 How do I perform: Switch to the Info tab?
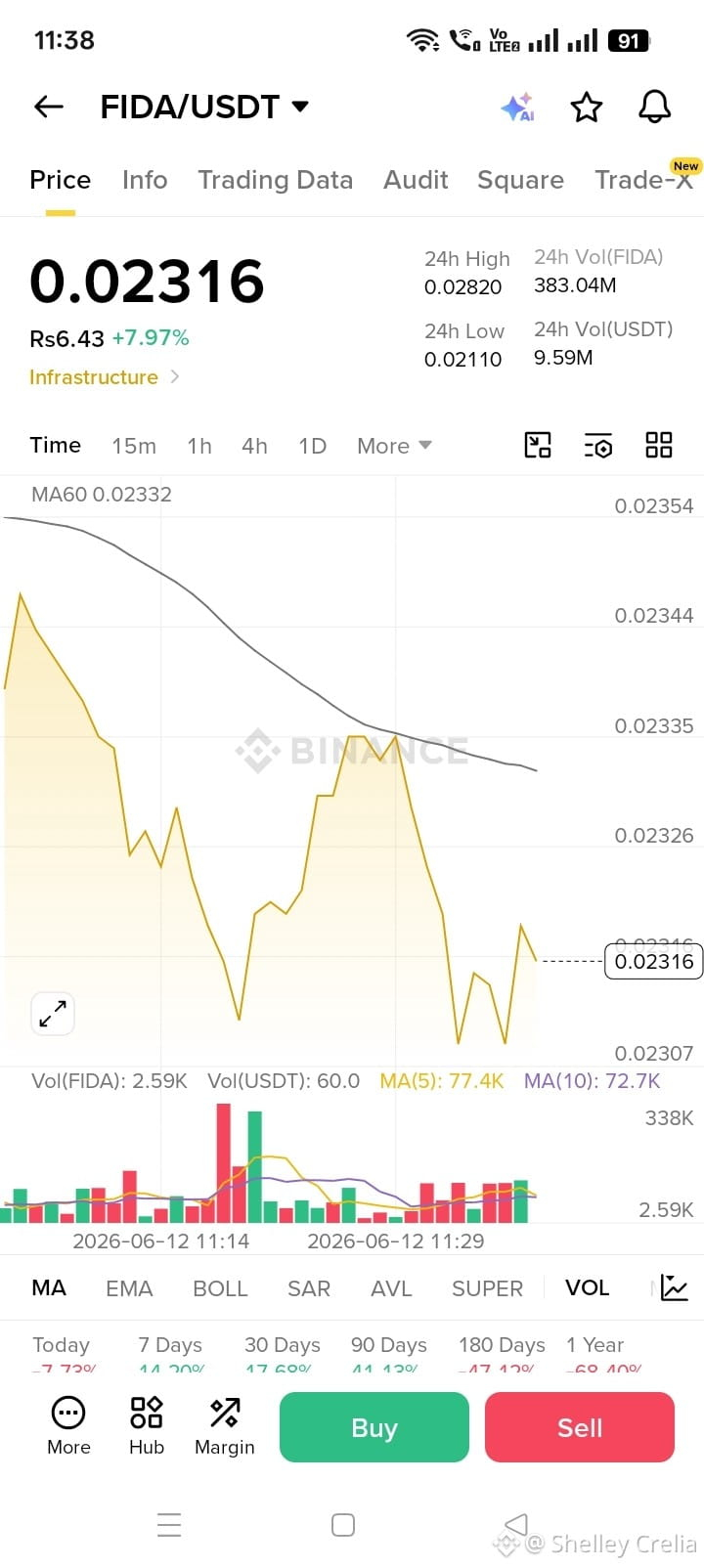[145, 180]
